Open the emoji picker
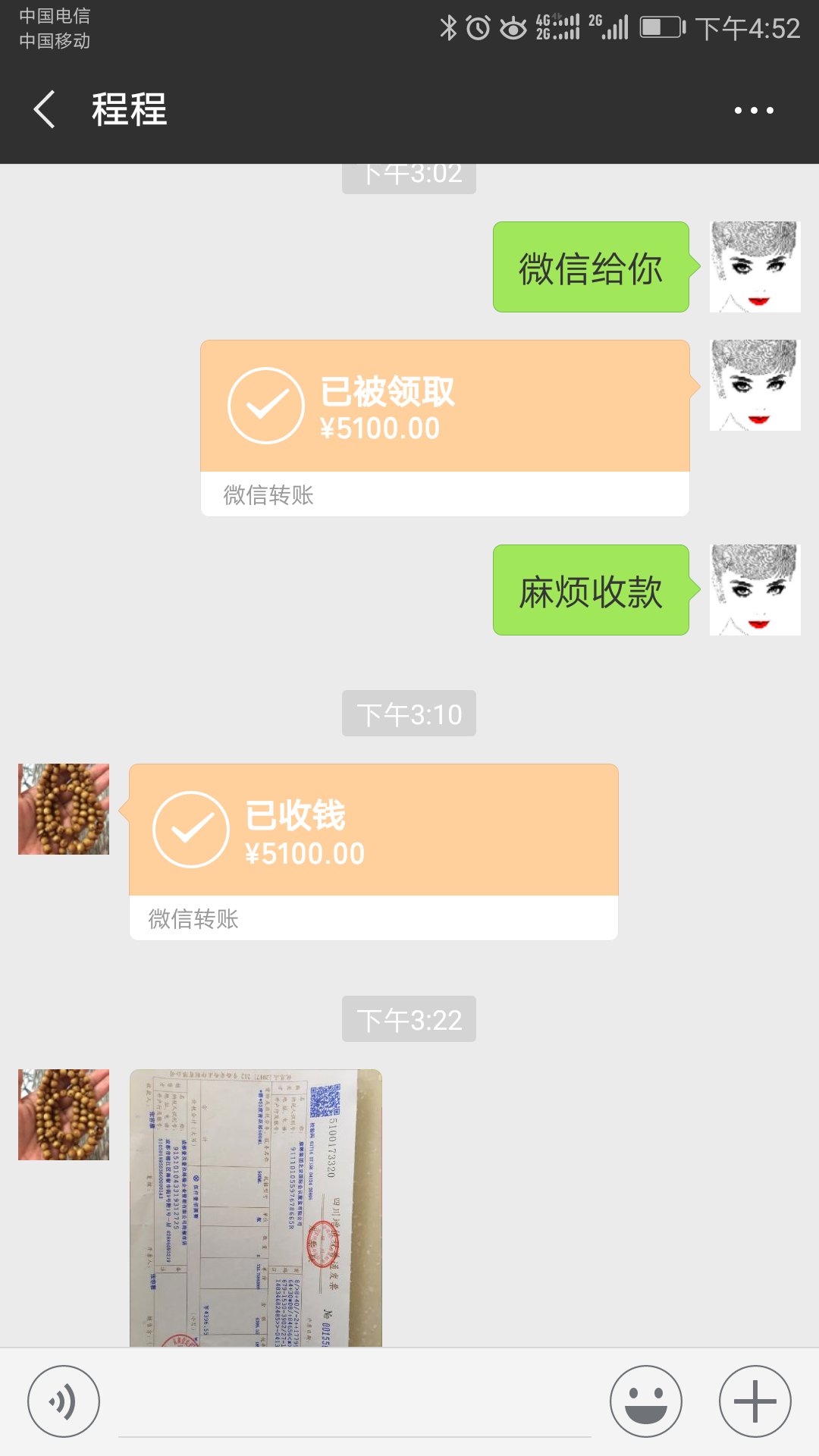 (x=646, y=1401)
